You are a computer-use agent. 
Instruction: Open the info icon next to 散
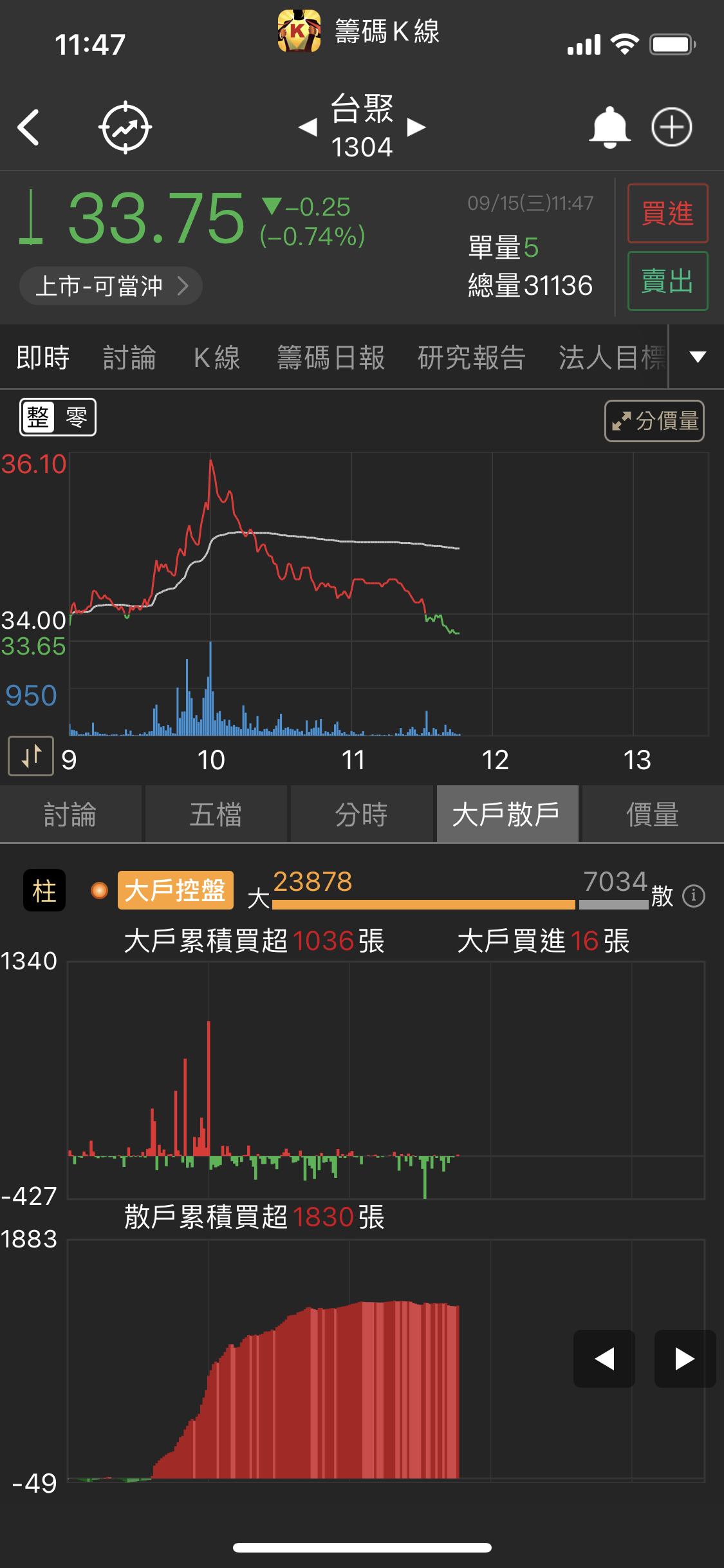point(693,895)
